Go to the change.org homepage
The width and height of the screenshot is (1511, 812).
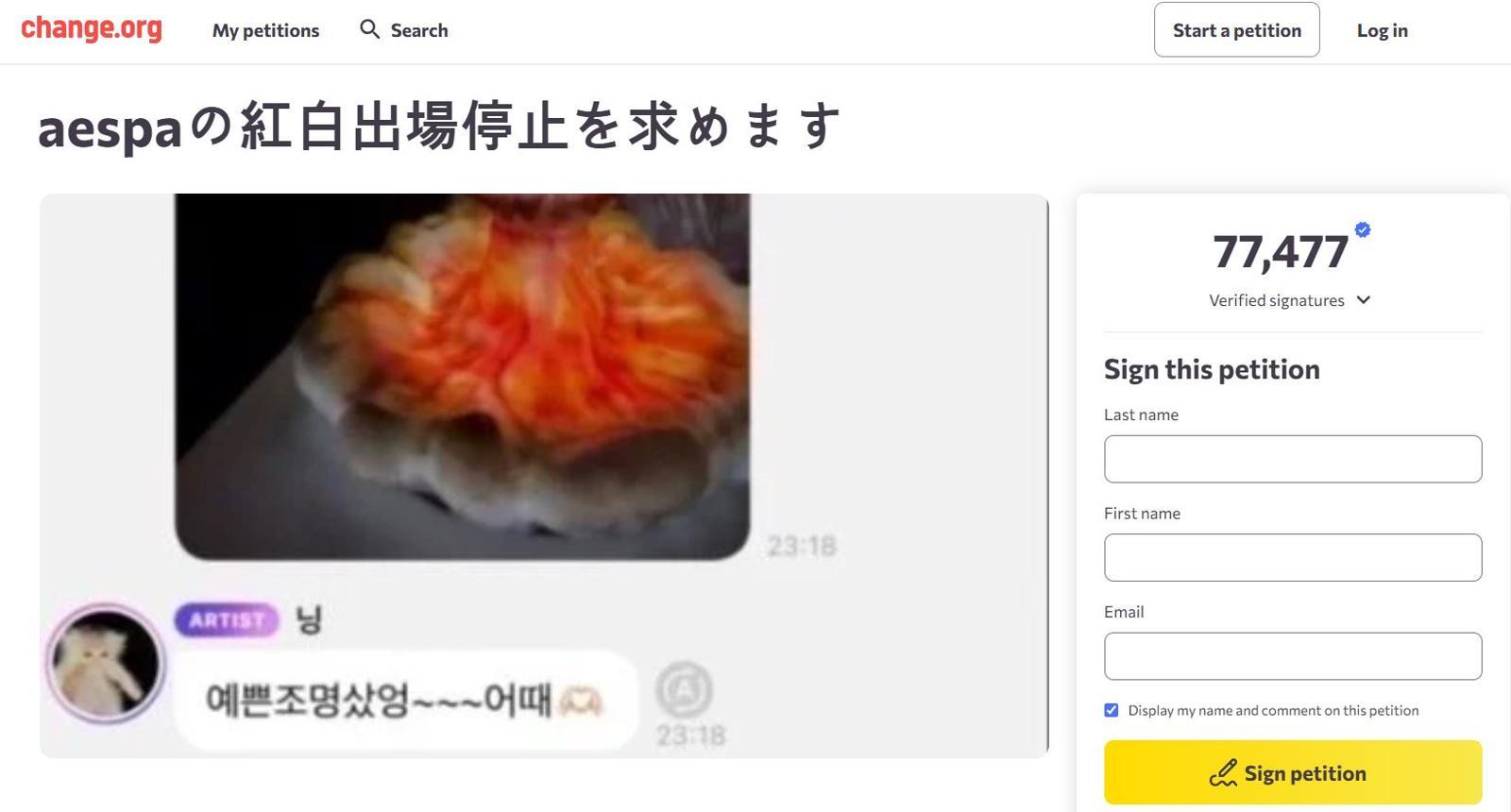click(92, 29)
